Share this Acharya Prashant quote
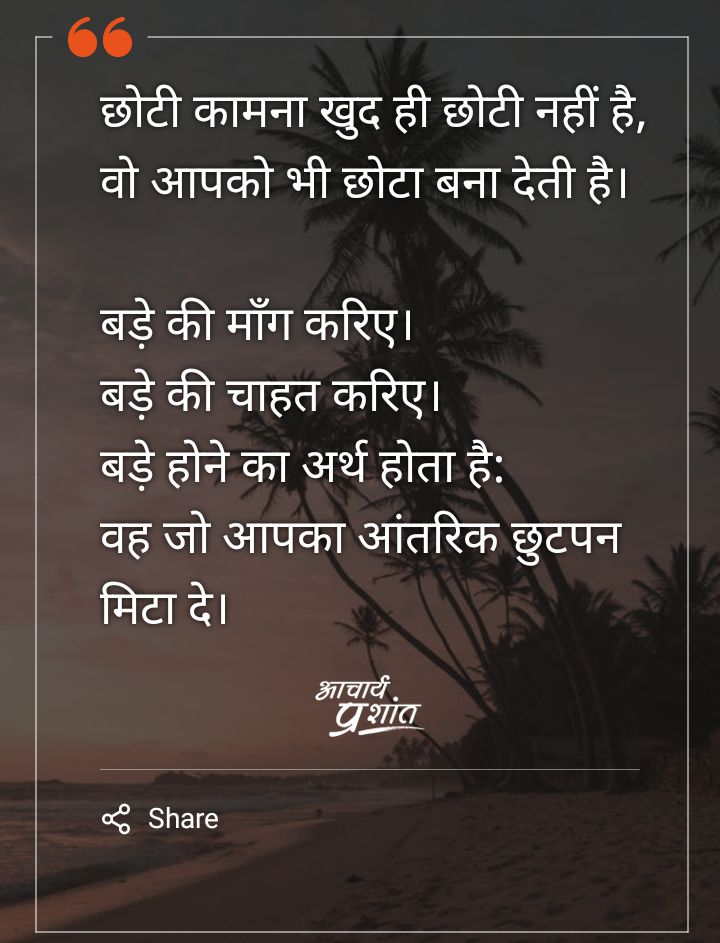720x943 pixels. click(x=161, y=819)
